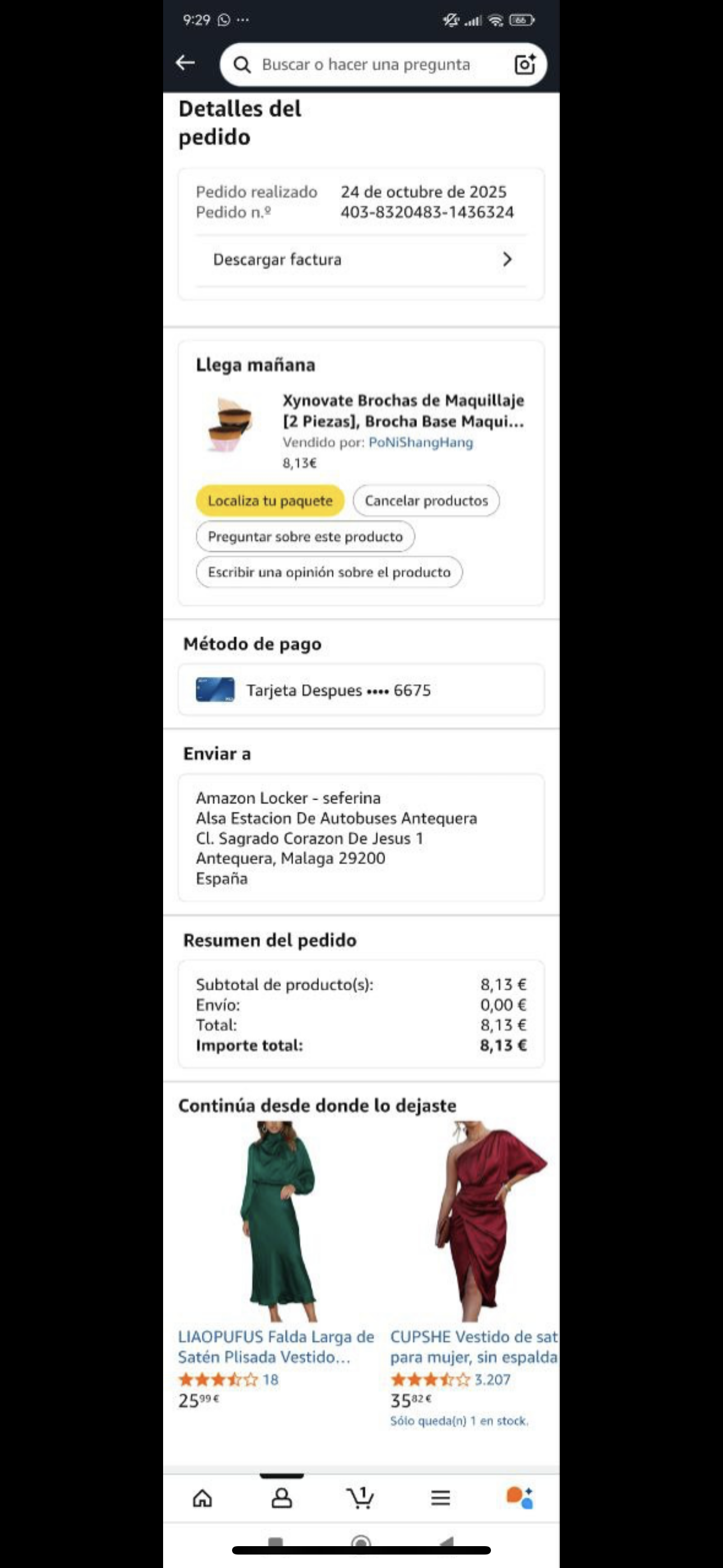This screenshot has width=723, height=1568.
Task: Go back with the top arrow
Action: tap(185, 63)
